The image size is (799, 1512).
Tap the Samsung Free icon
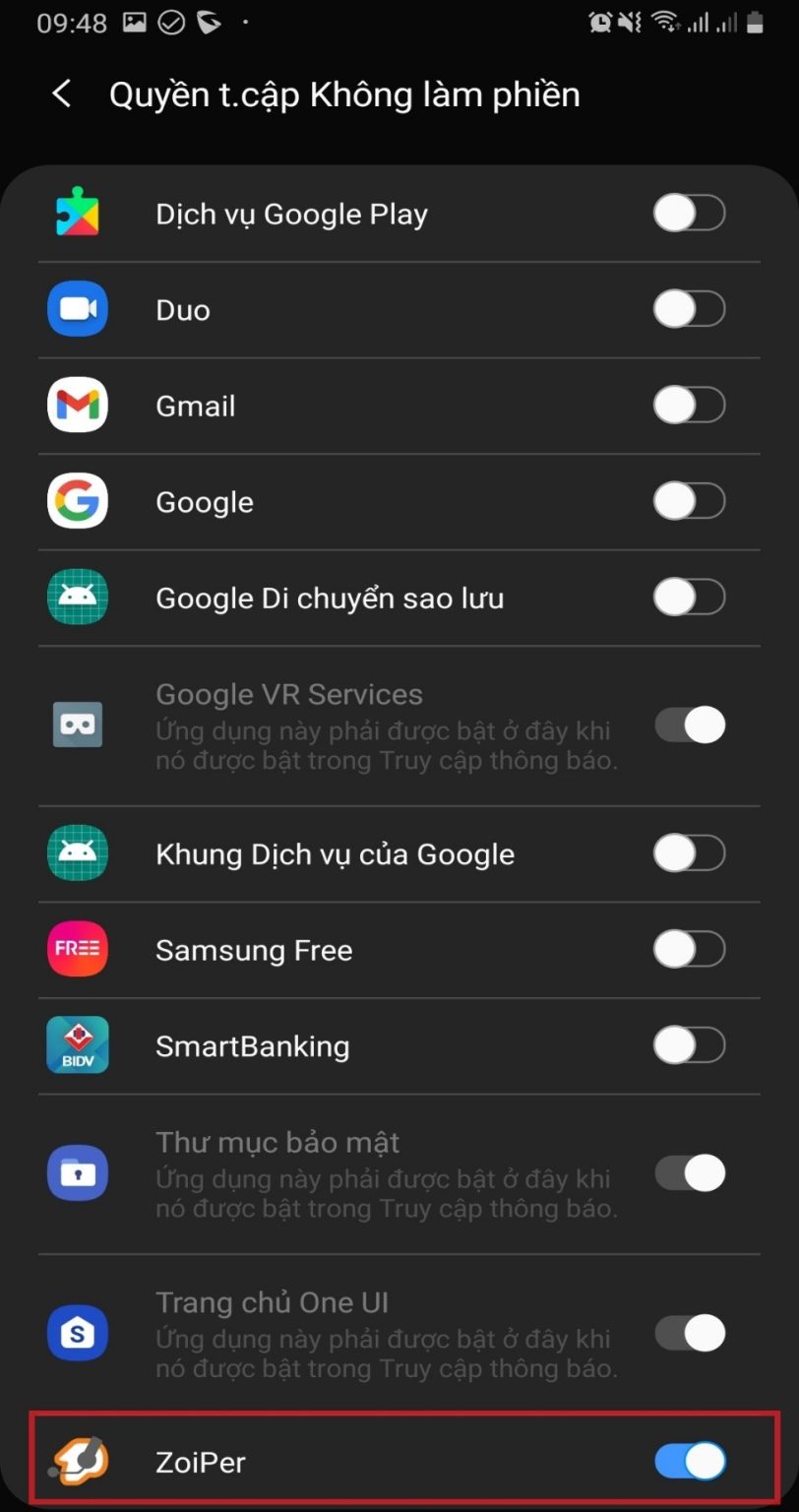pos(77,949)
